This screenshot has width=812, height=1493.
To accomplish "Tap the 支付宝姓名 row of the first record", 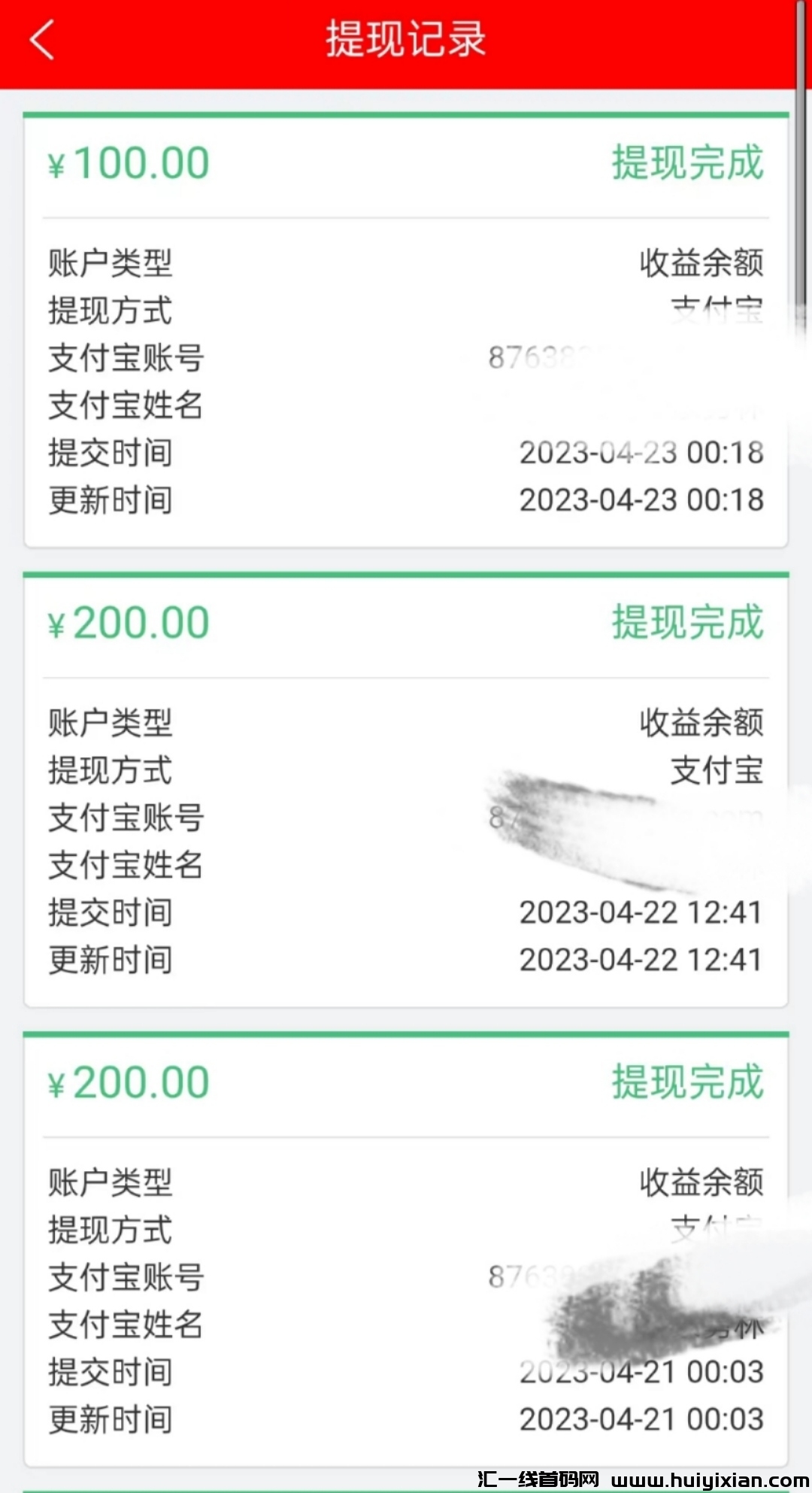I will click(126, 405).
